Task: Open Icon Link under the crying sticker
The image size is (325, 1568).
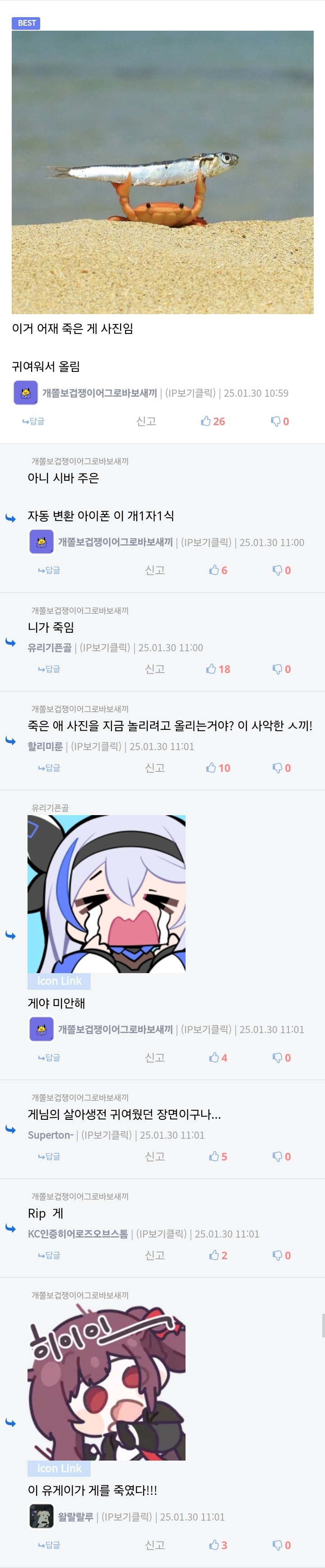Action: click(59, 981)
